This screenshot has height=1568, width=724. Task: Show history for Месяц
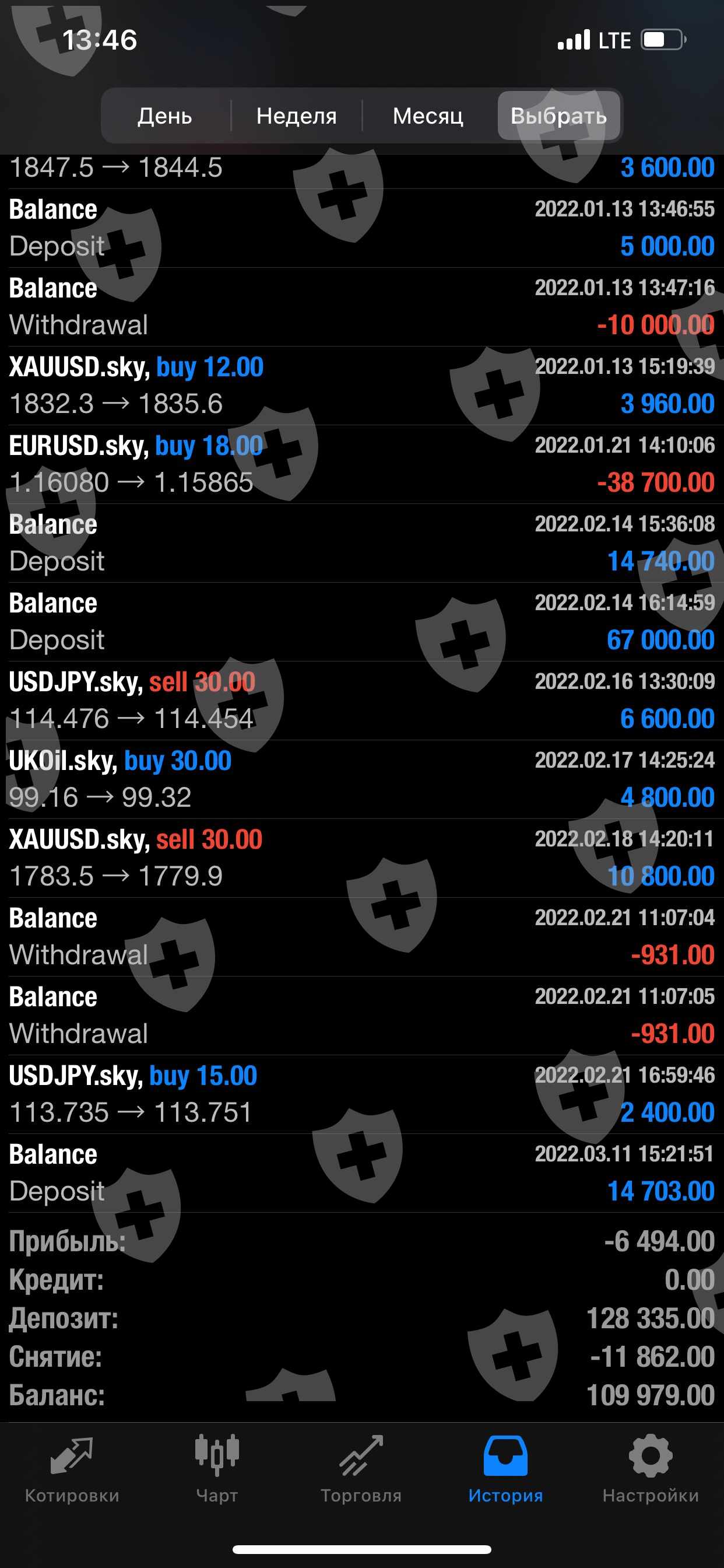[428, 116]
